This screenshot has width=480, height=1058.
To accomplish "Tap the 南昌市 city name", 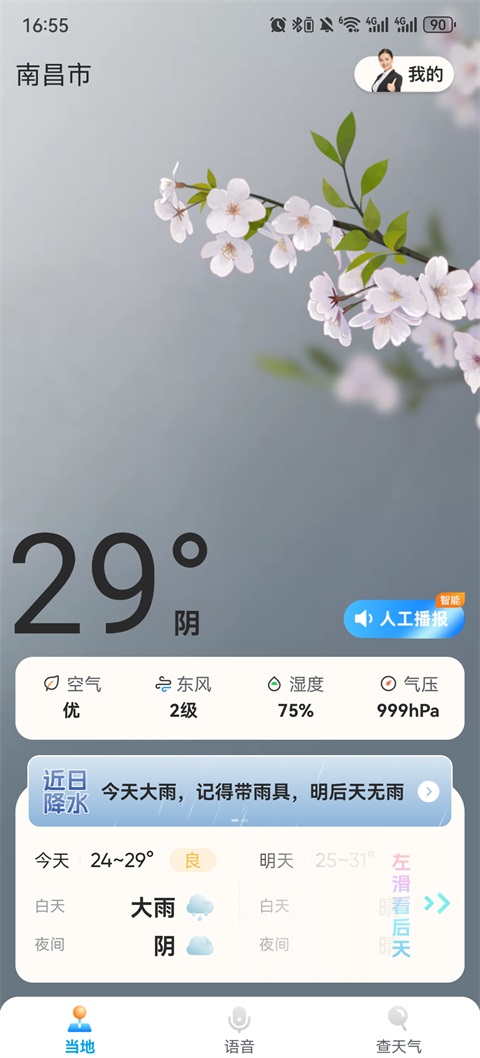I will coord(53,75).
